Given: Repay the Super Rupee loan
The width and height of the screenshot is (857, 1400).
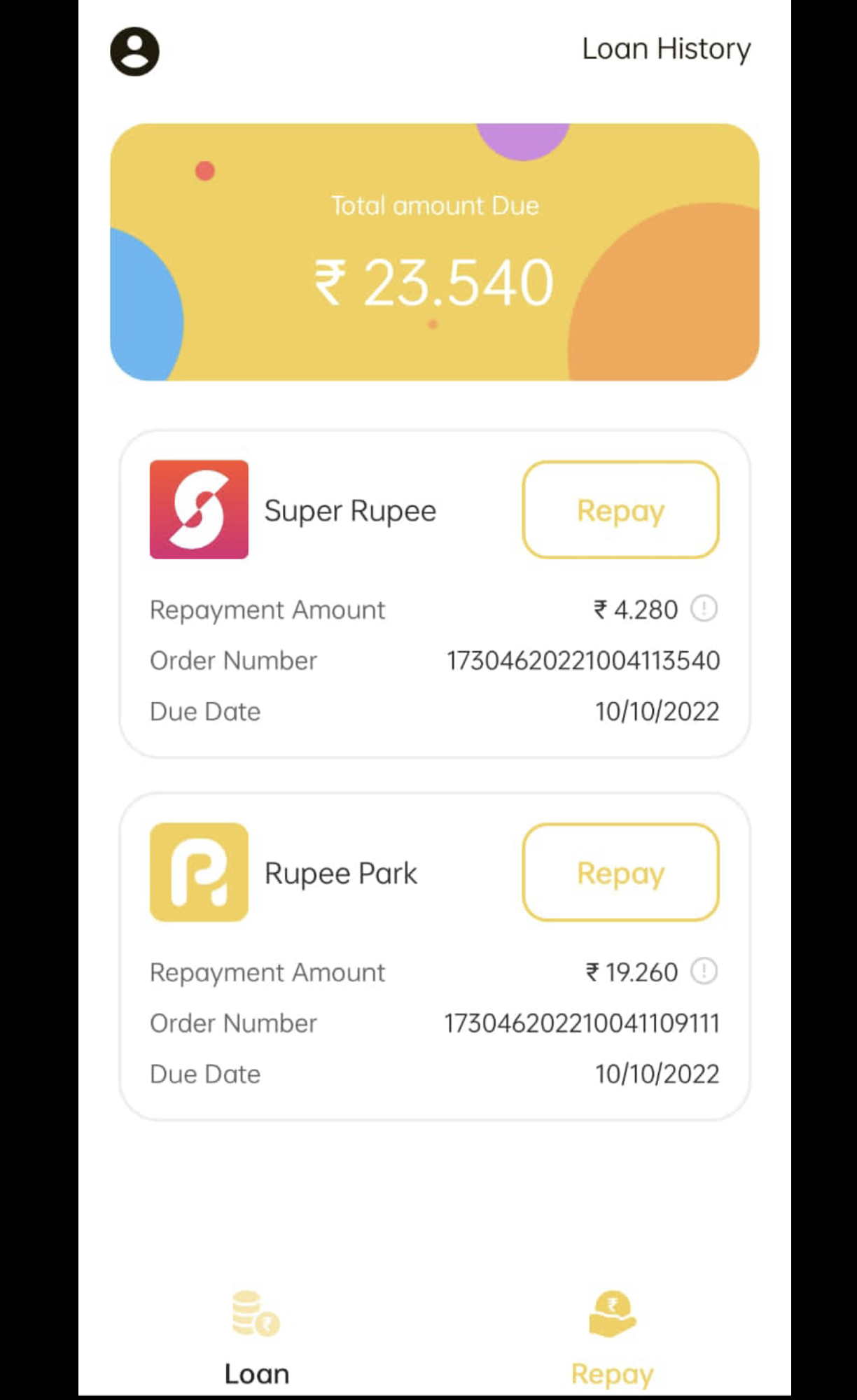Looking at the screenshot, I should click(620, 510).
